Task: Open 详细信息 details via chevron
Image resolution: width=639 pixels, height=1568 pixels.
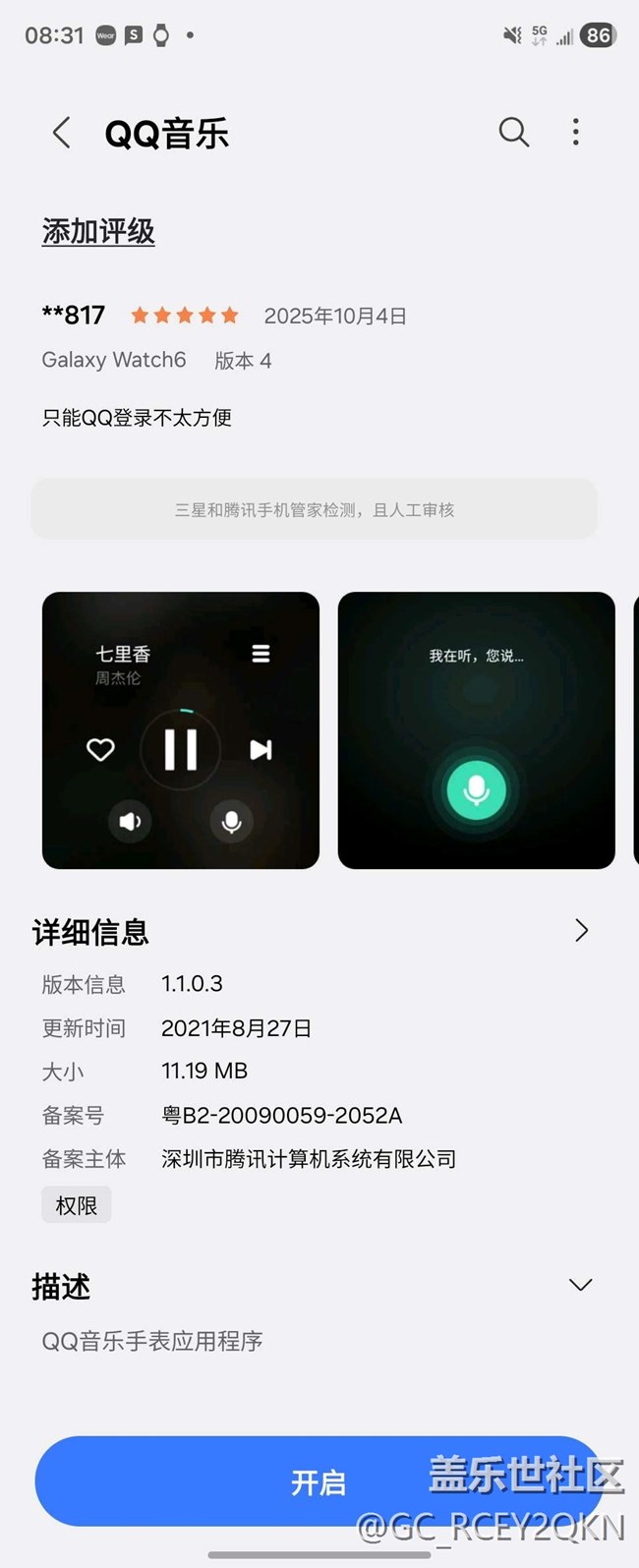Action: click(x=581, y=930)
